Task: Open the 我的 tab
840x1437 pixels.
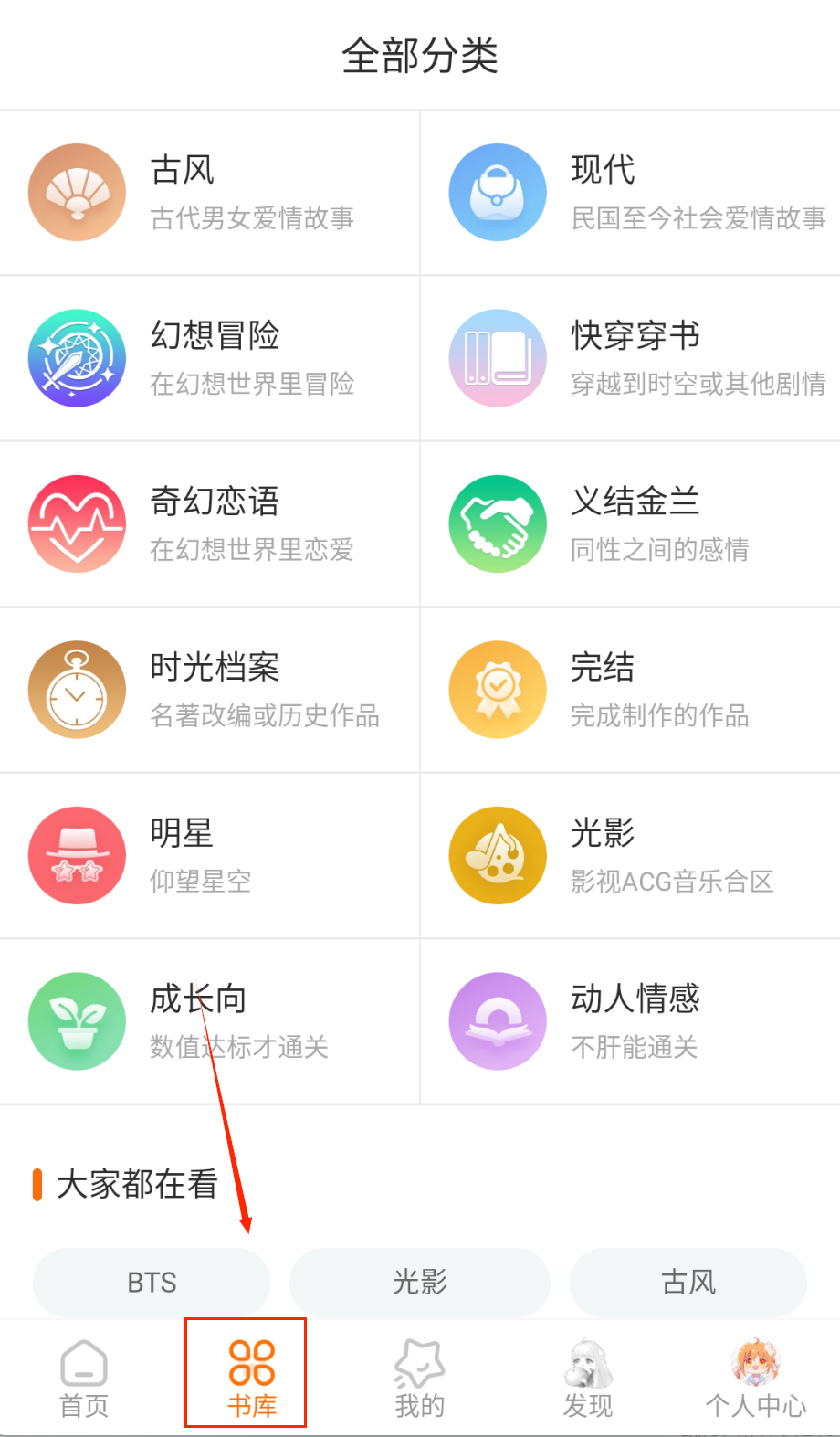Action: tap(420, 1378)
